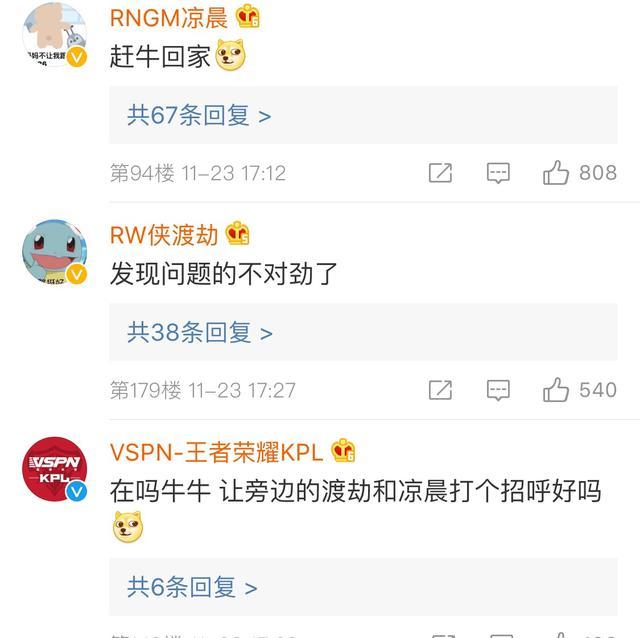Reply to RNGM凉晨's comment via comment icon

(x=498, y=173)
